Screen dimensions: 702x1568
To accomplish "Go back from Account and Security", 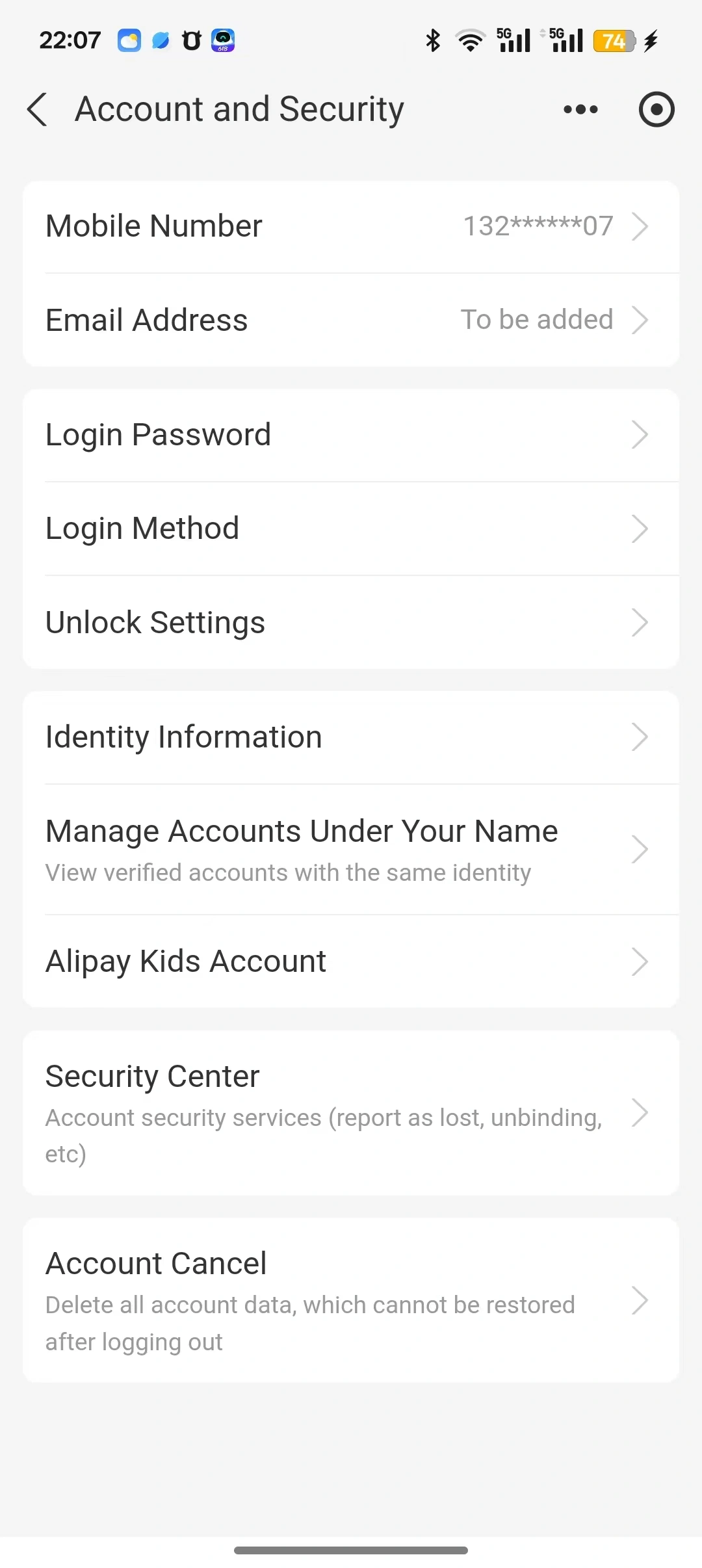I will 38,109.
